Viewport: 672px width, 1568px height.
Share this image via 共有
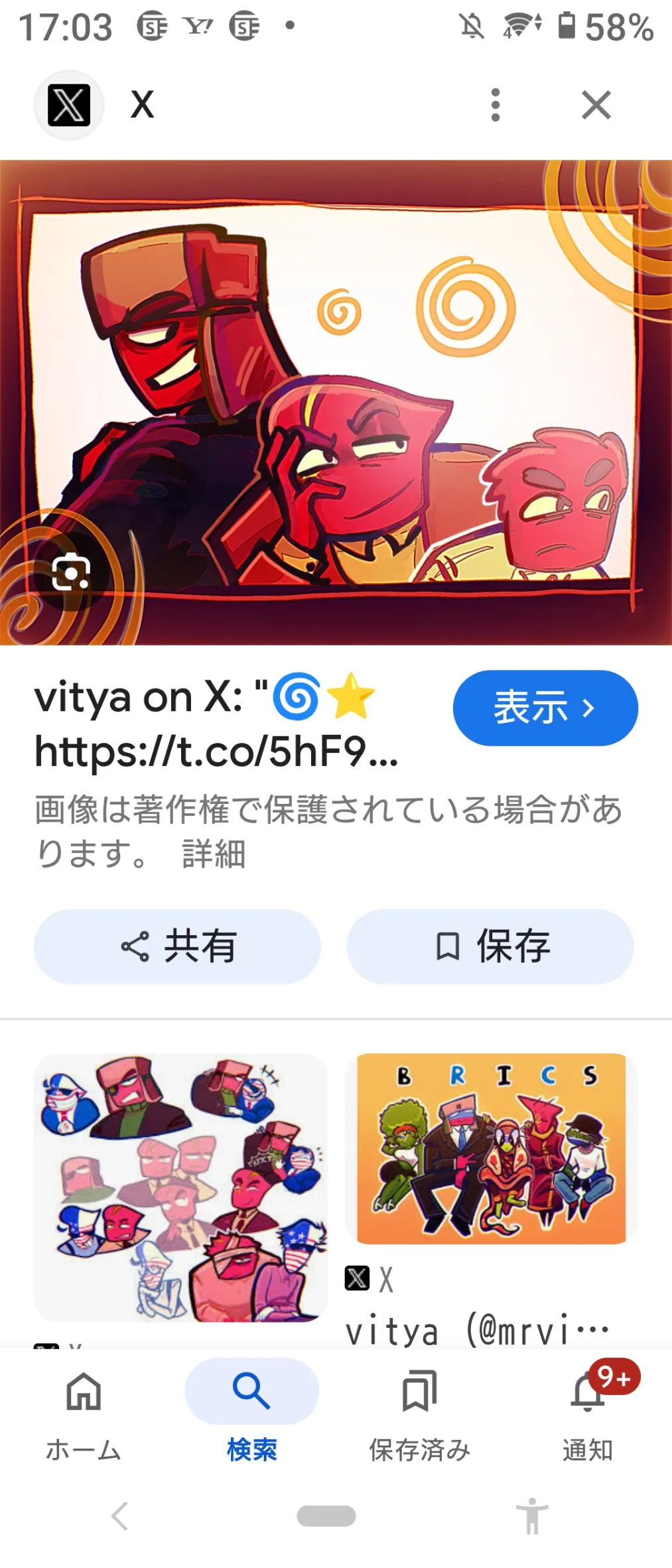(177, 947)
